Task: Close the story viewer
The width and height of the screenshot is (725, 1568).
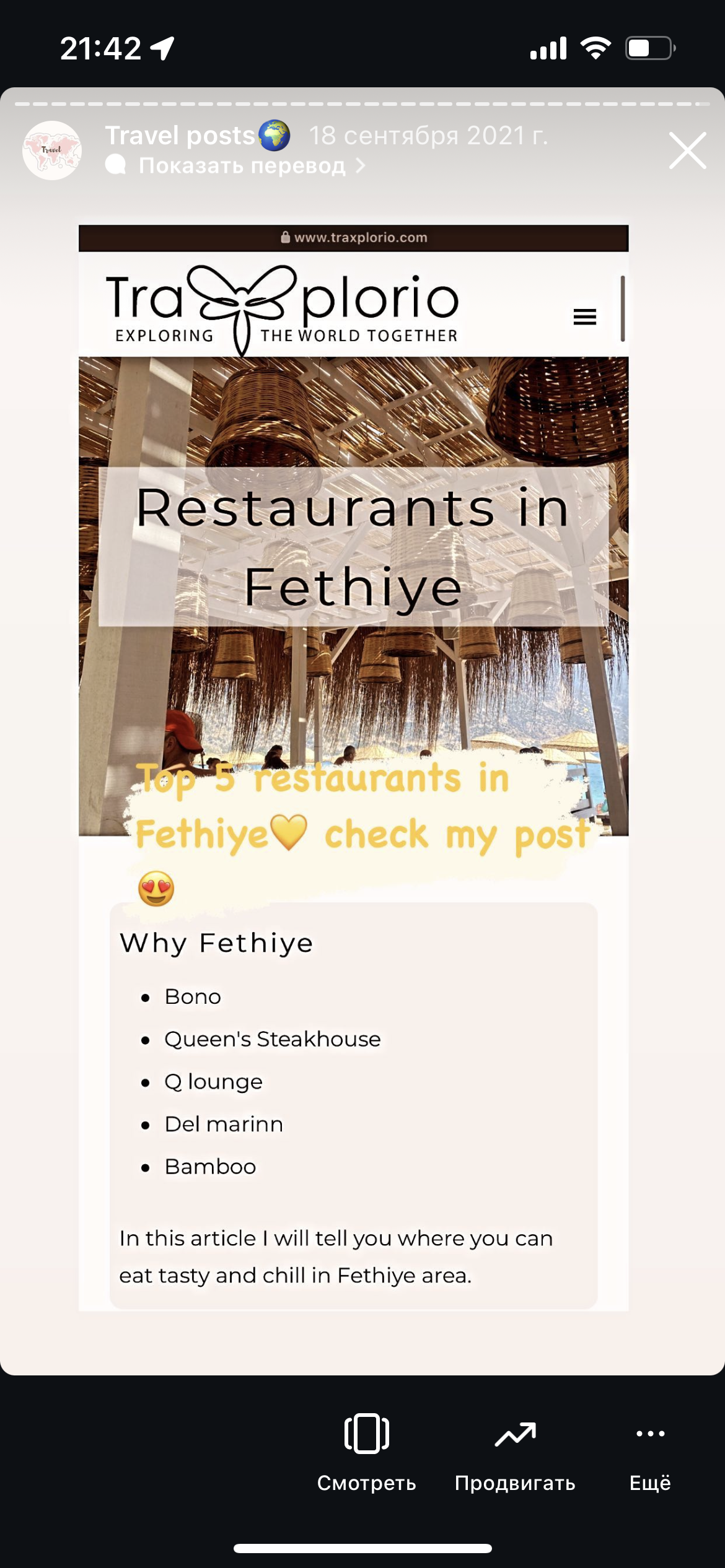Action: 687,150
